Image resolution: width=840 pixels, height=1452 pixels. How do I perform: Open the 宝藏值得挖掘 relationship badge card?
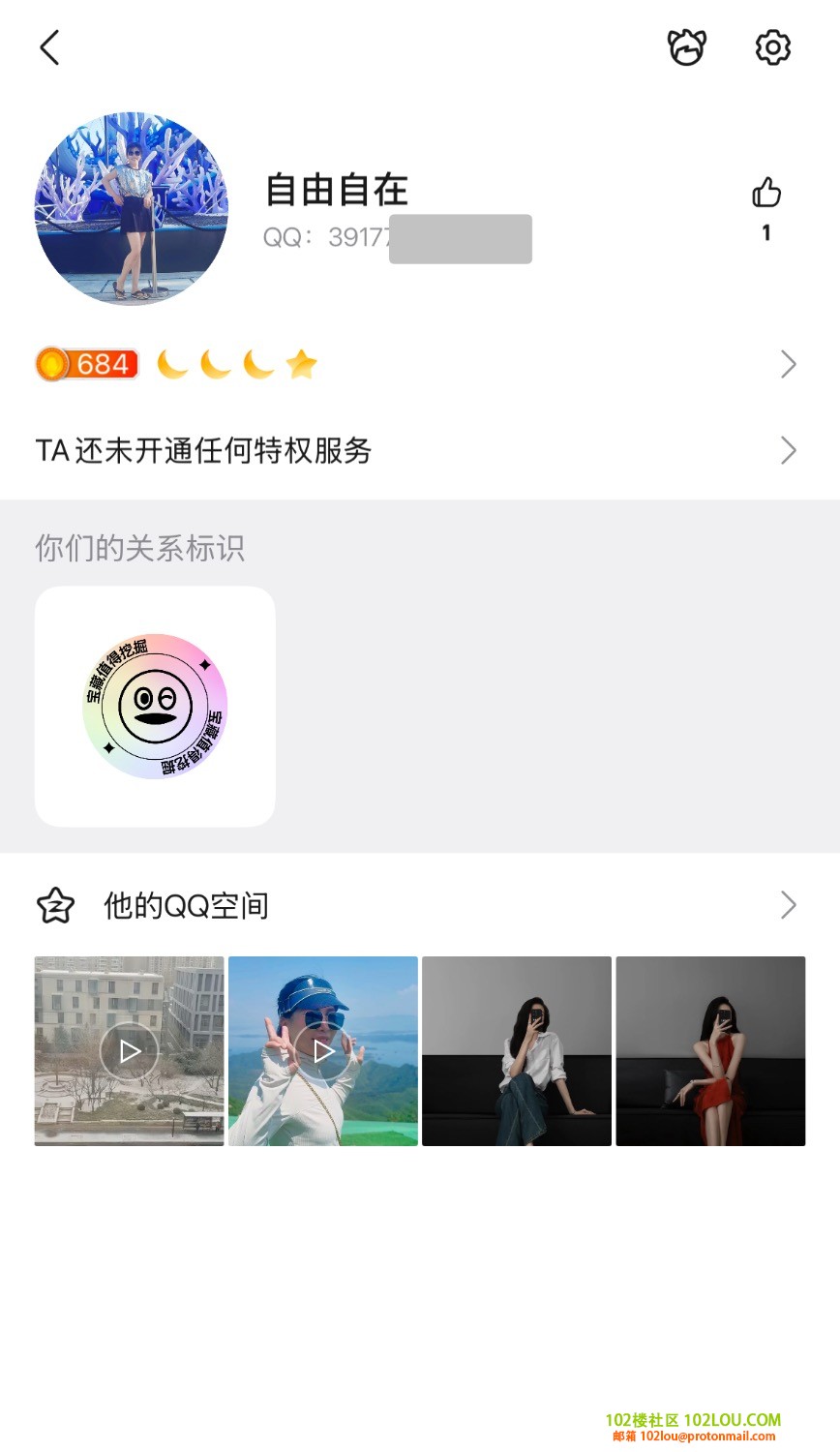[x=155, y=707]
